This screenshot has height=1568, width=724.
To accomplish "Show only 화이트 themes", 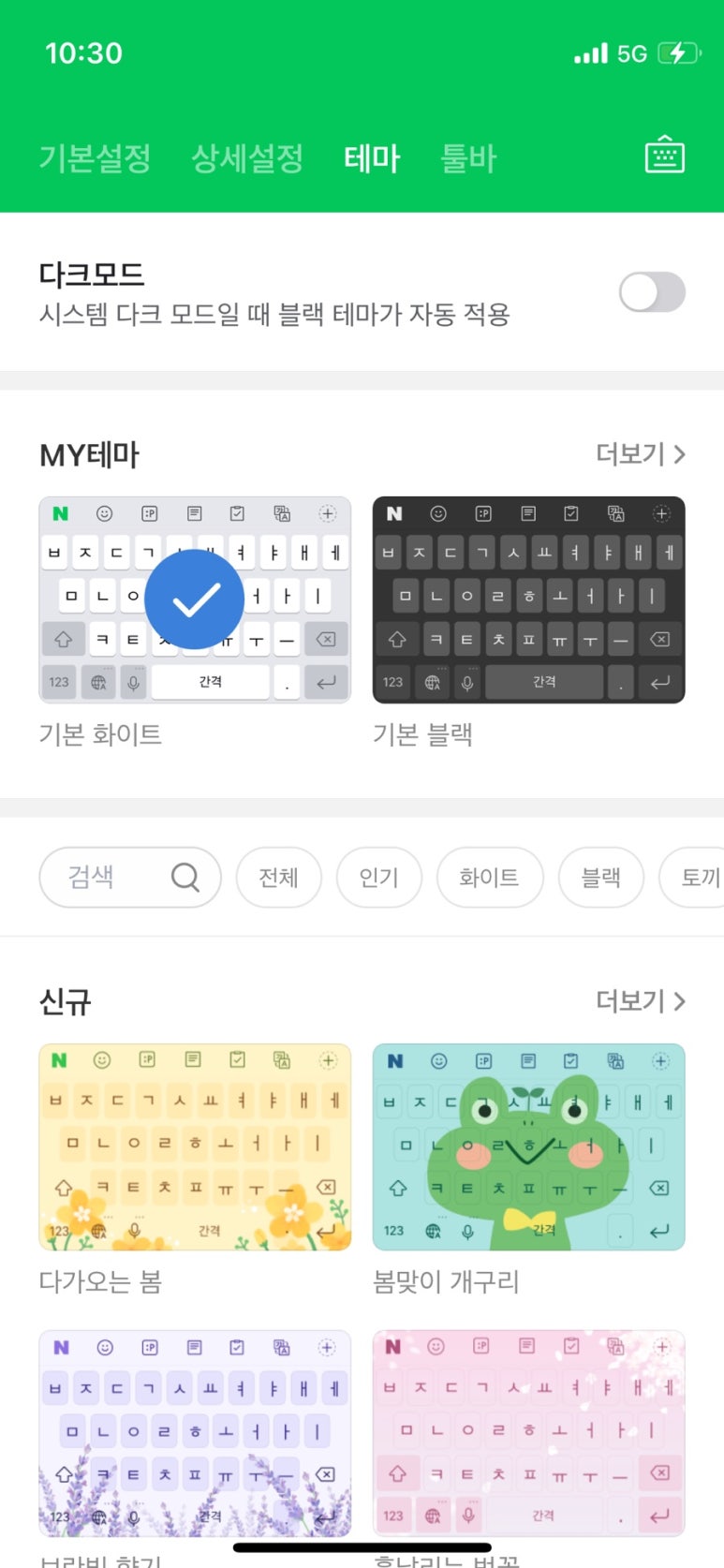I will [x=489, y=878].
